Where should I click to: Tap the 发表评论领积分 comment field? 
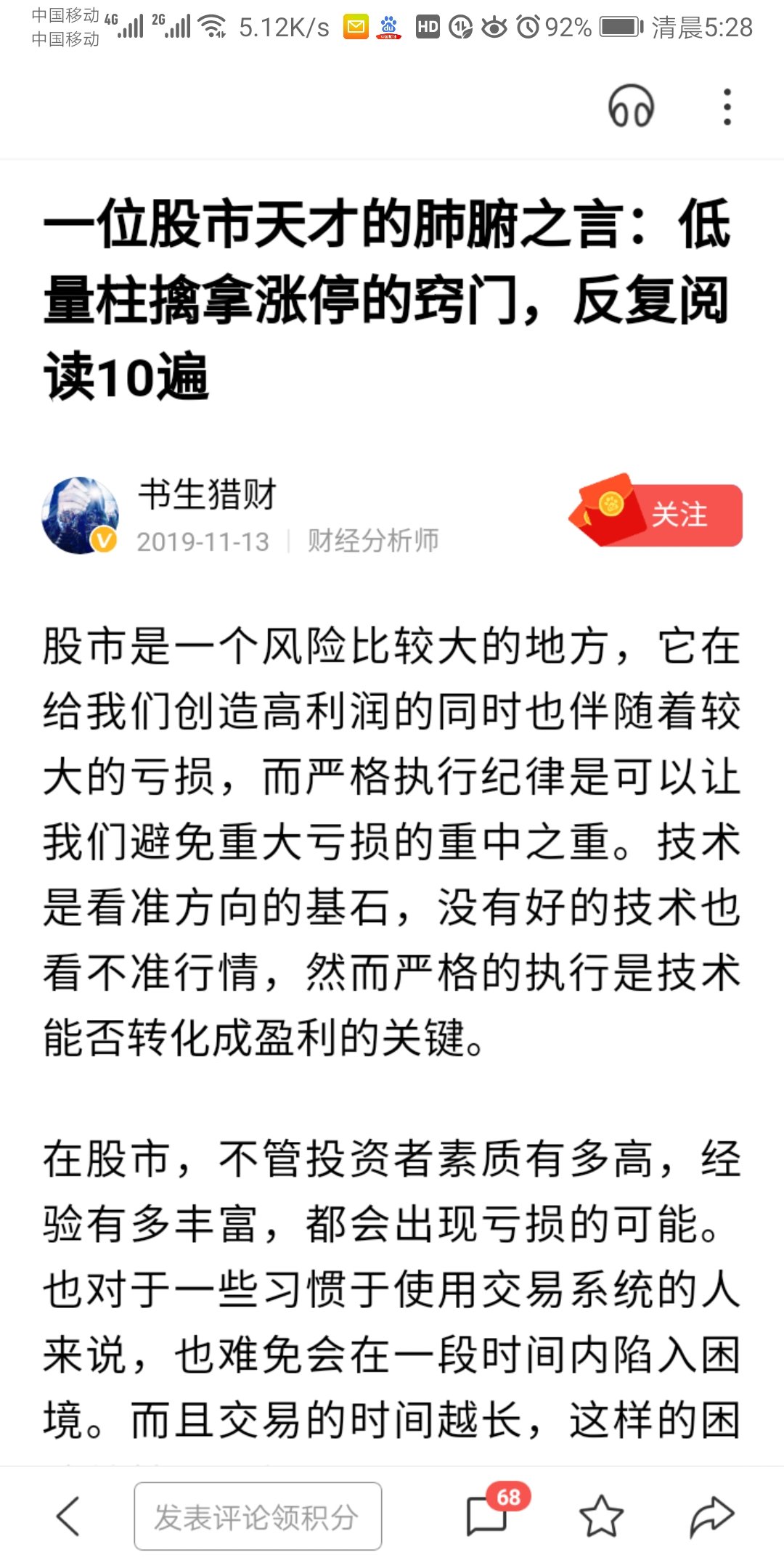click(258, 1516)
